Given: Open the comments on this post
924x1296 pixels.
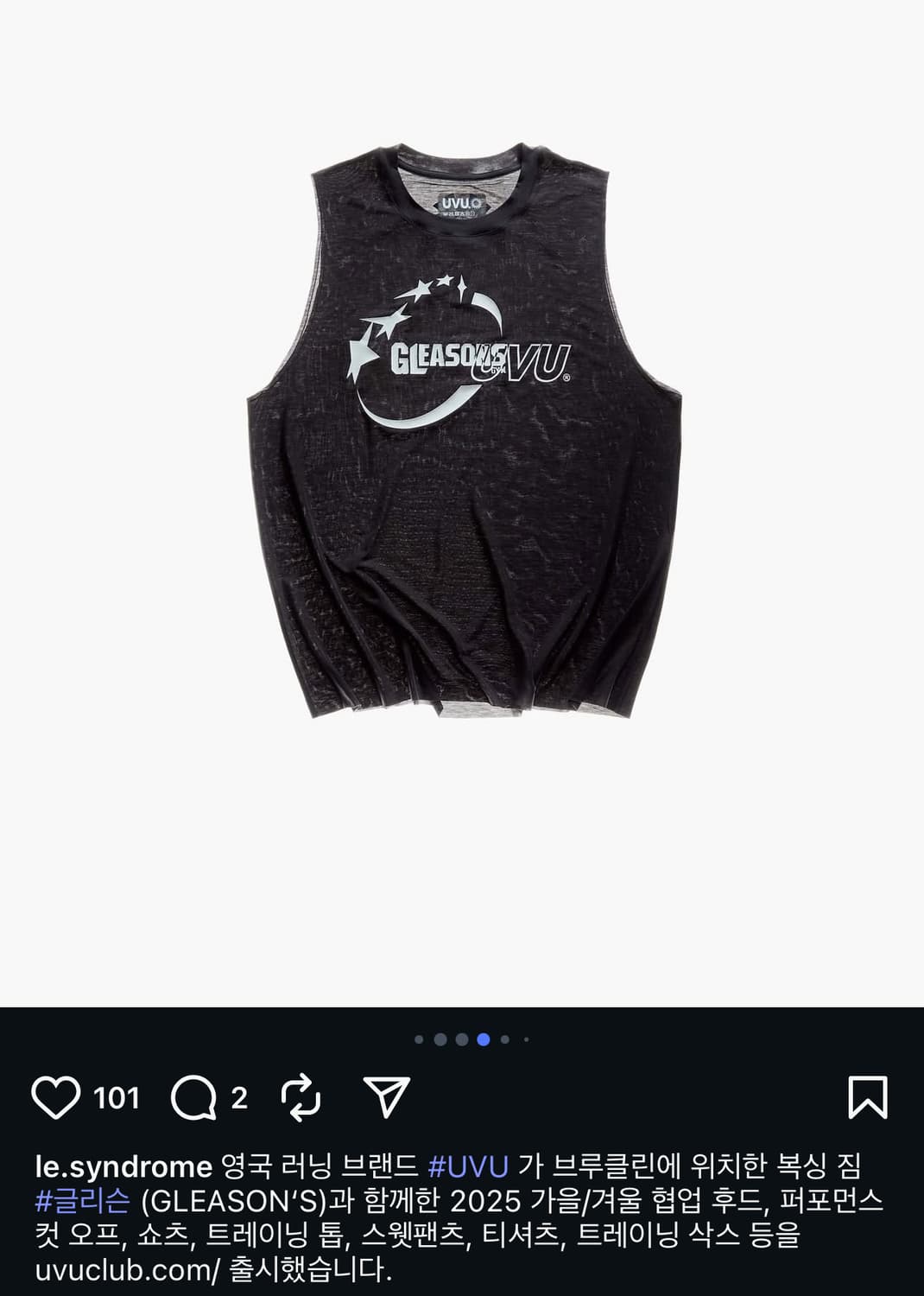Looking at the screenshot, I should coord(193,1098).
